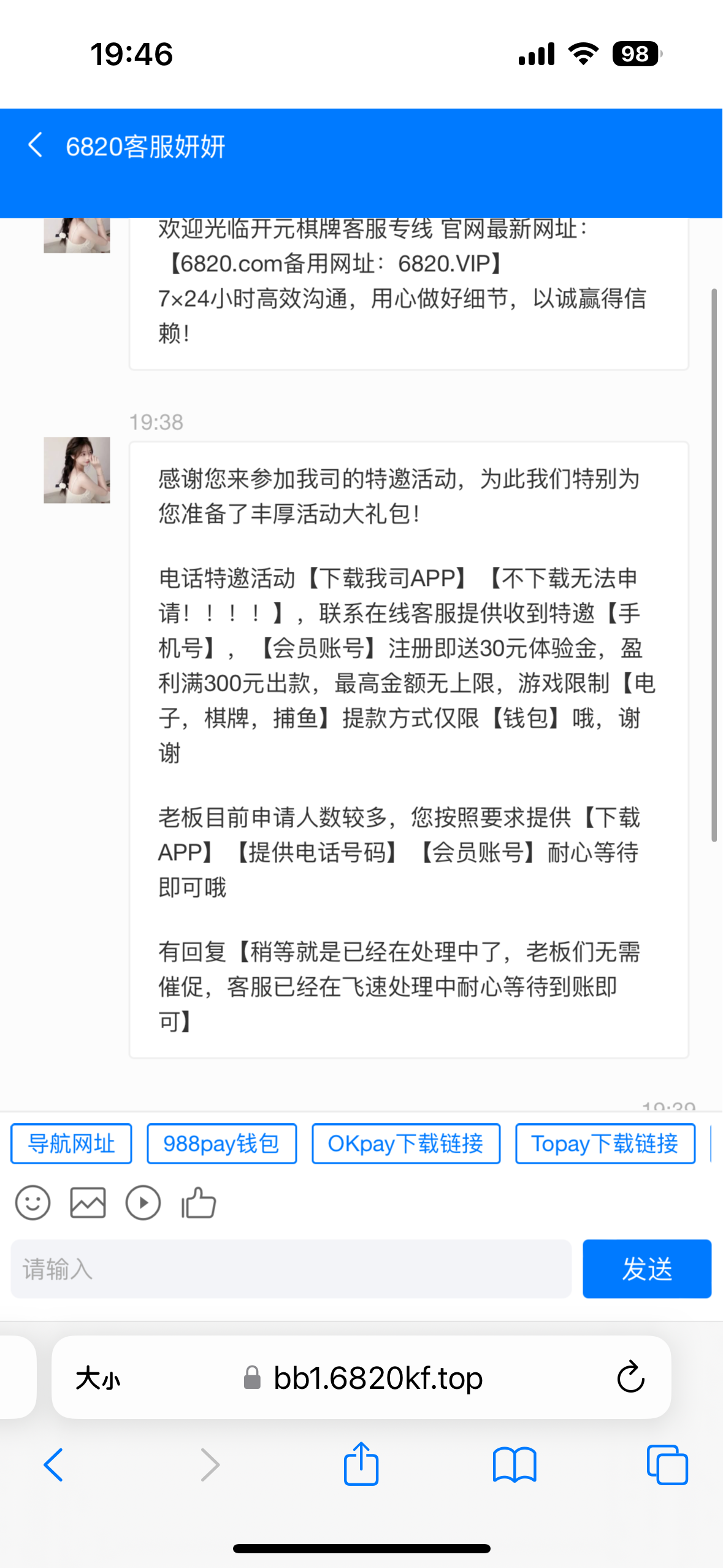Open the browser bookmarks
Screen dimensions: 723x1568
[x=515, y=1465]
